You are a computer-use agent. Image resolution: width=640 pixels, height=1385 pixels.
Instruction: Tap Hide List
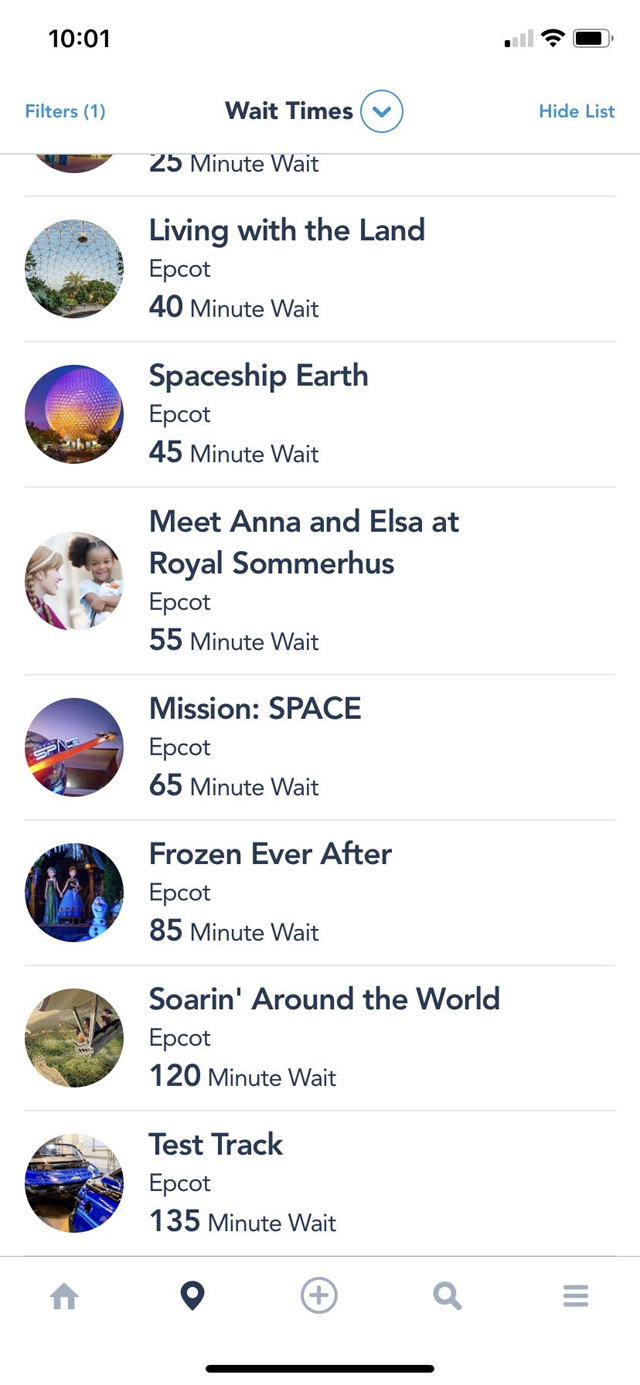pyautogui.click(x=577, y=111)
